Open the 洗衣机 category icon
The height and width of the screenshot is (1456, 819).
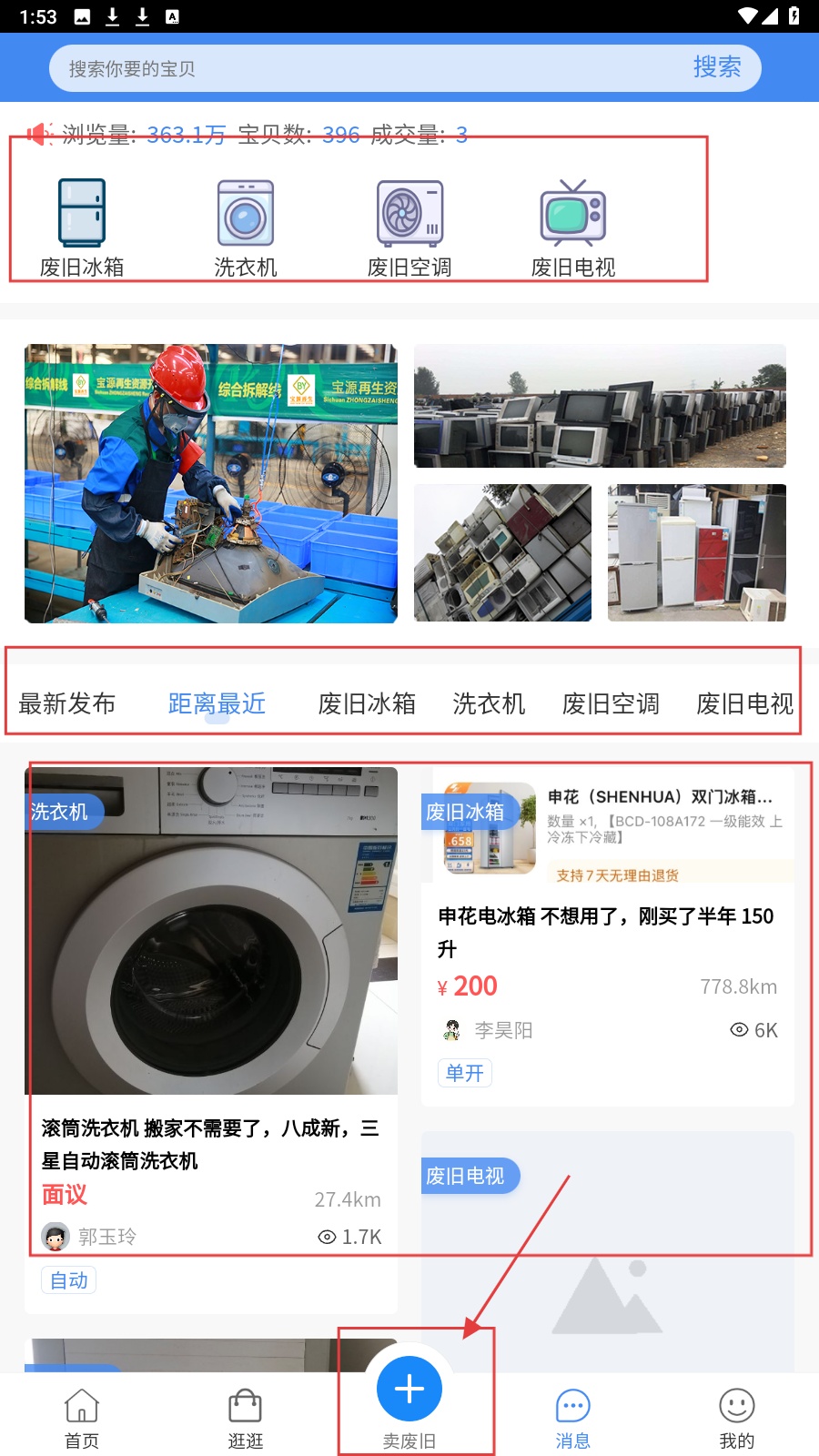point(246,227)
